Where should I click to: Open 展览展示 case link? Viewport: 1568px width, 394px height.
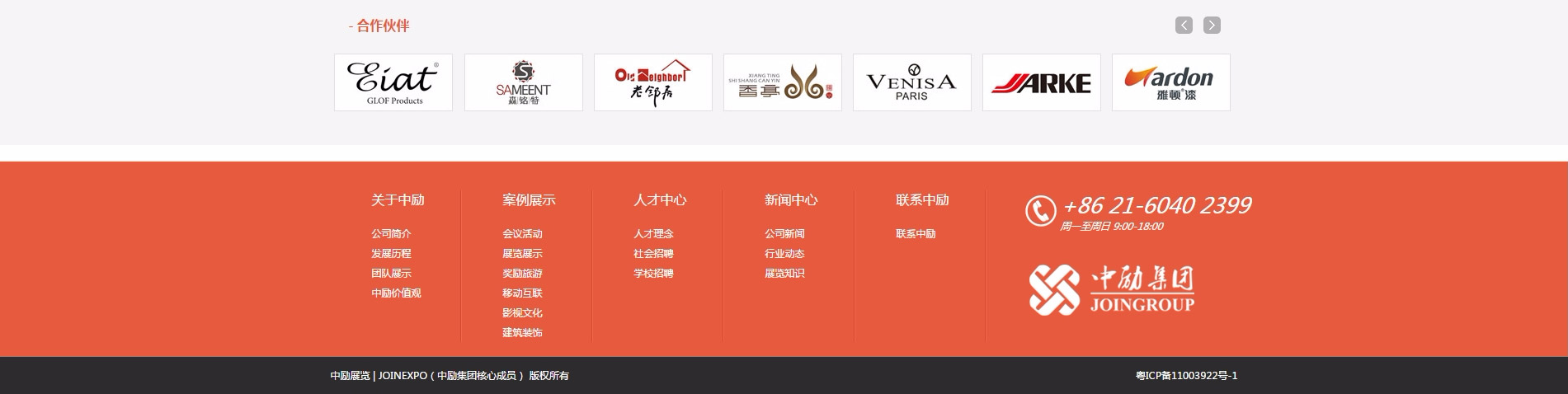point(522,254)
